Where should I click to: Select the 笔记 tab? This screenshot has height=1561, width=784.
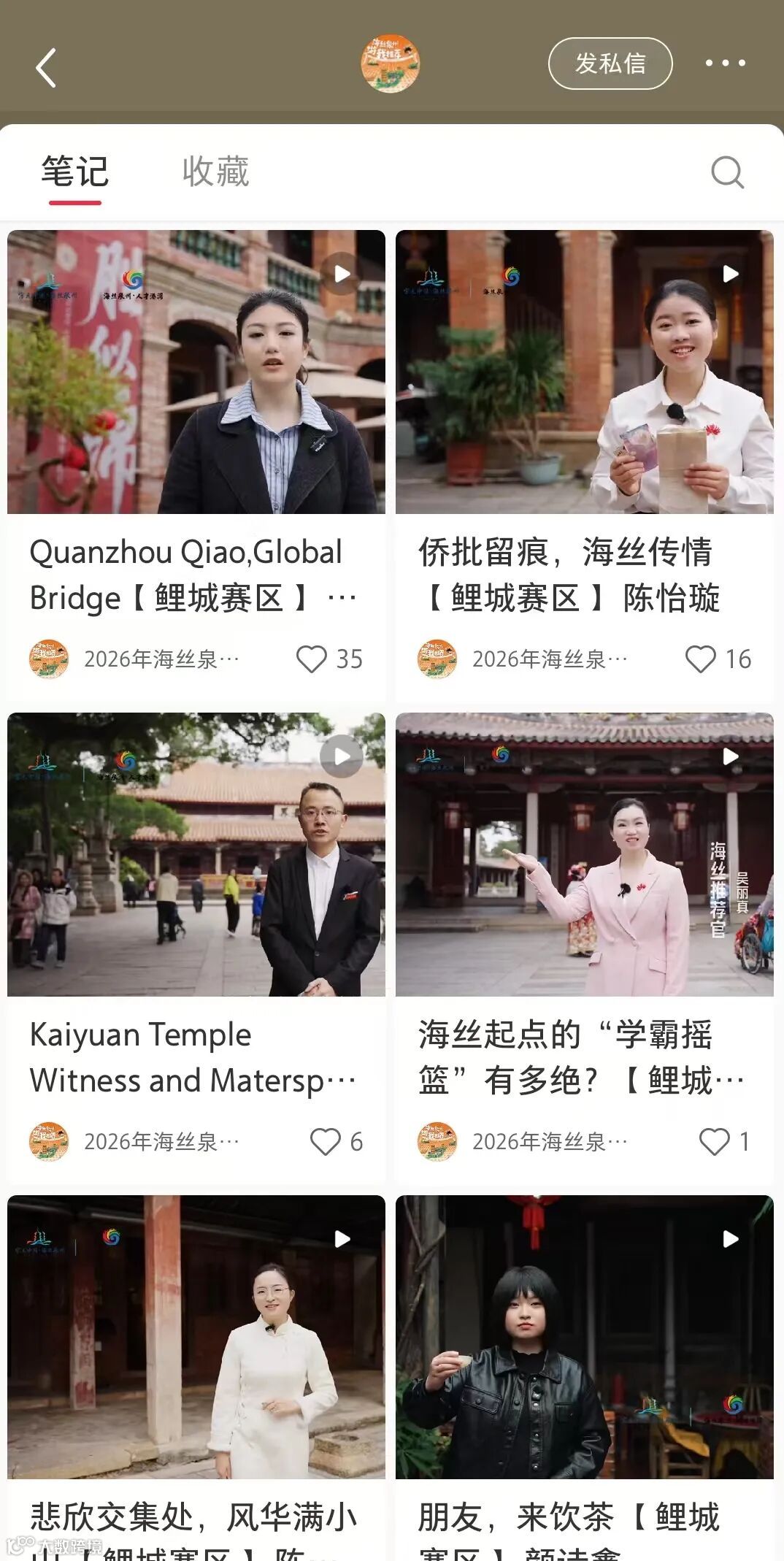click(x=74, y=172)
